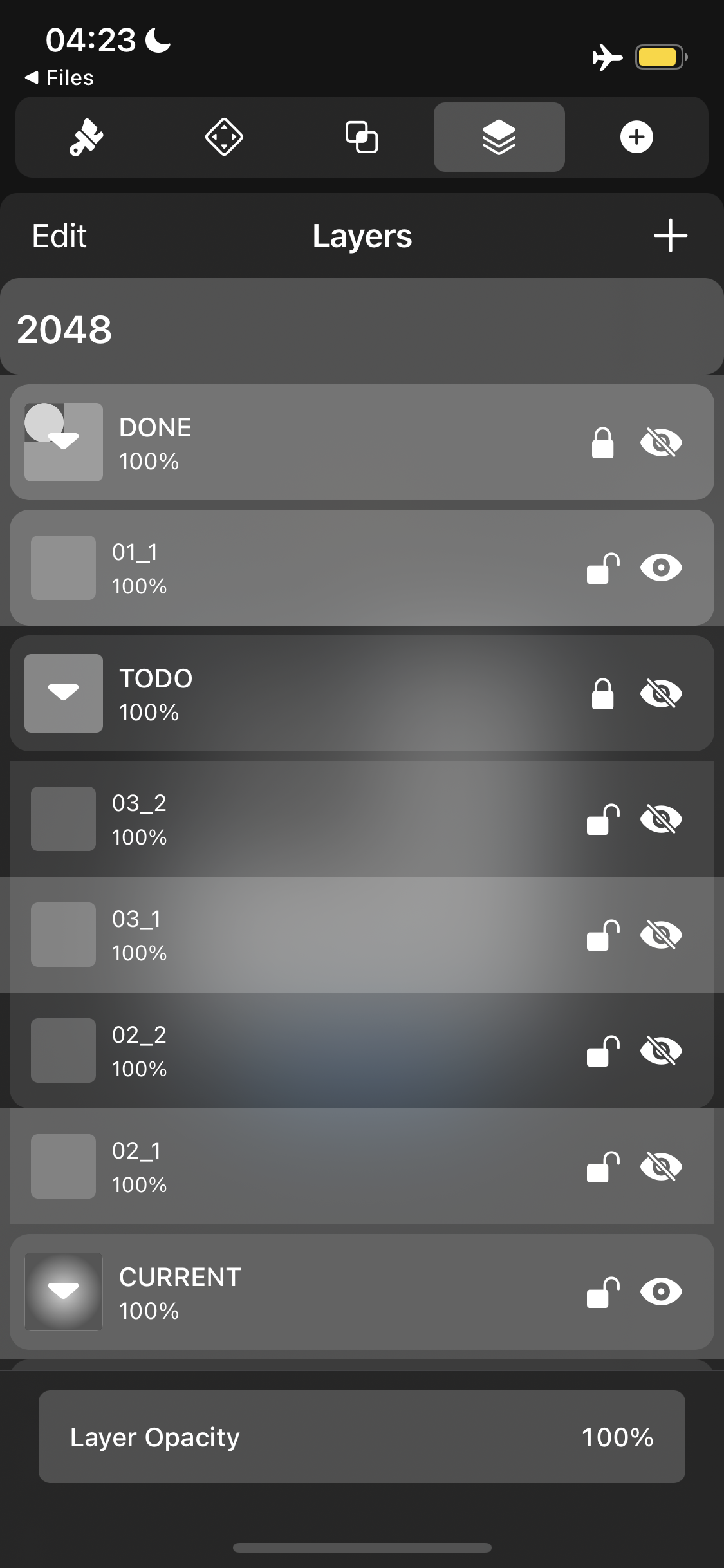724x1568 pixels.
Task: Unlock the DONE group
Action: point(602,442)
